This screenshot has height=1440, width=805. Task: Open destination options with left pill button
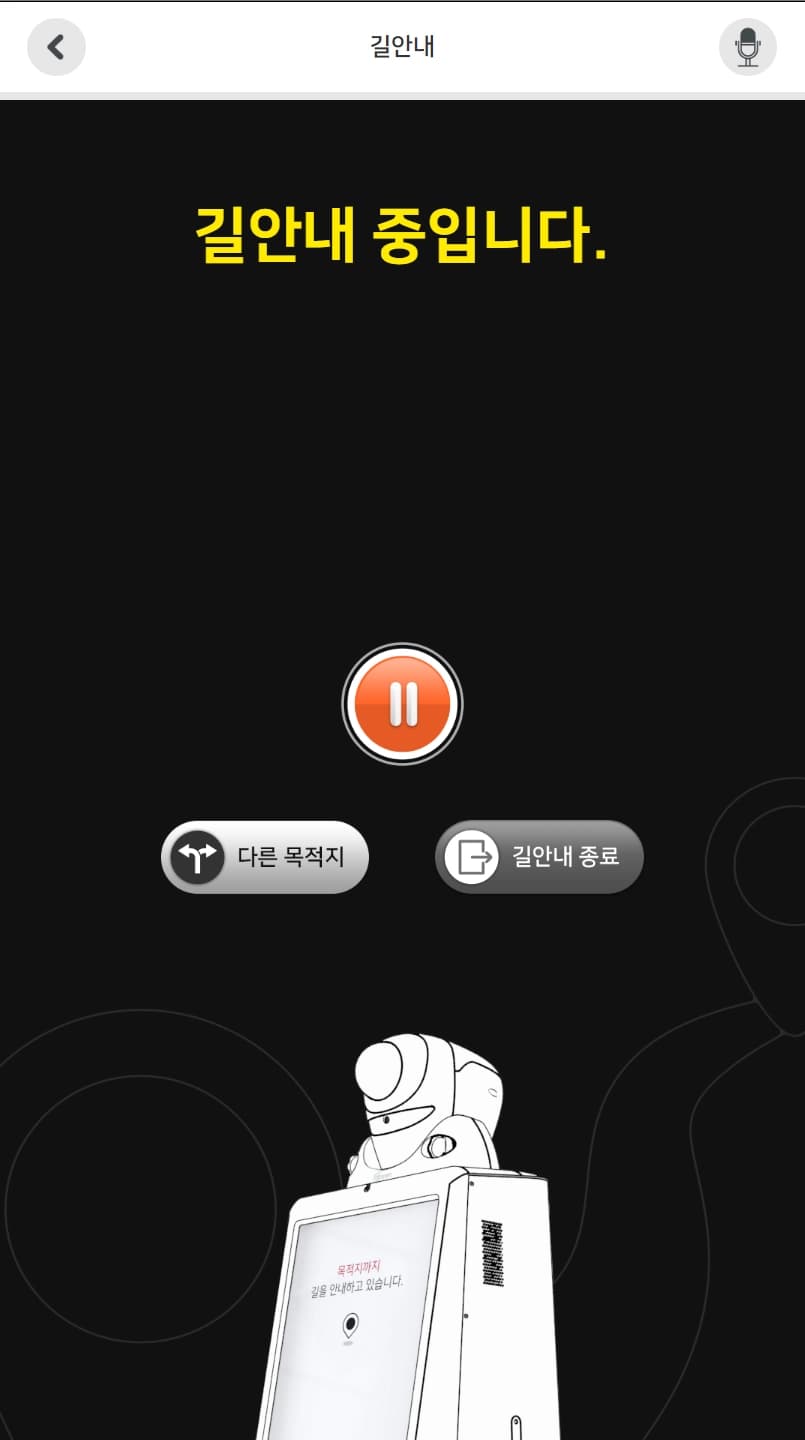264,857
